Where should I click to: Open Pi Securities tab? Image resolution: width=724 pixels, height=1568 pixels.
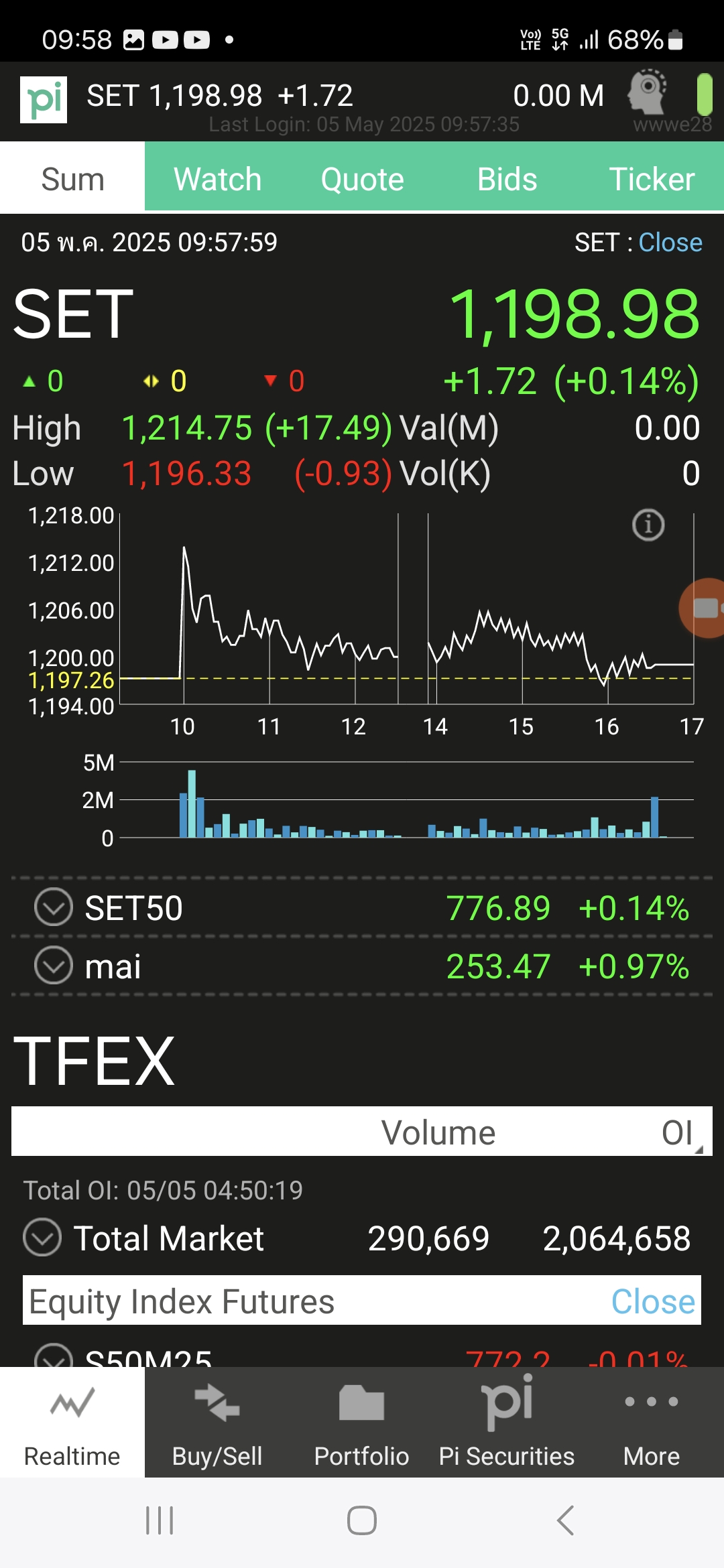coord(507,1423)
